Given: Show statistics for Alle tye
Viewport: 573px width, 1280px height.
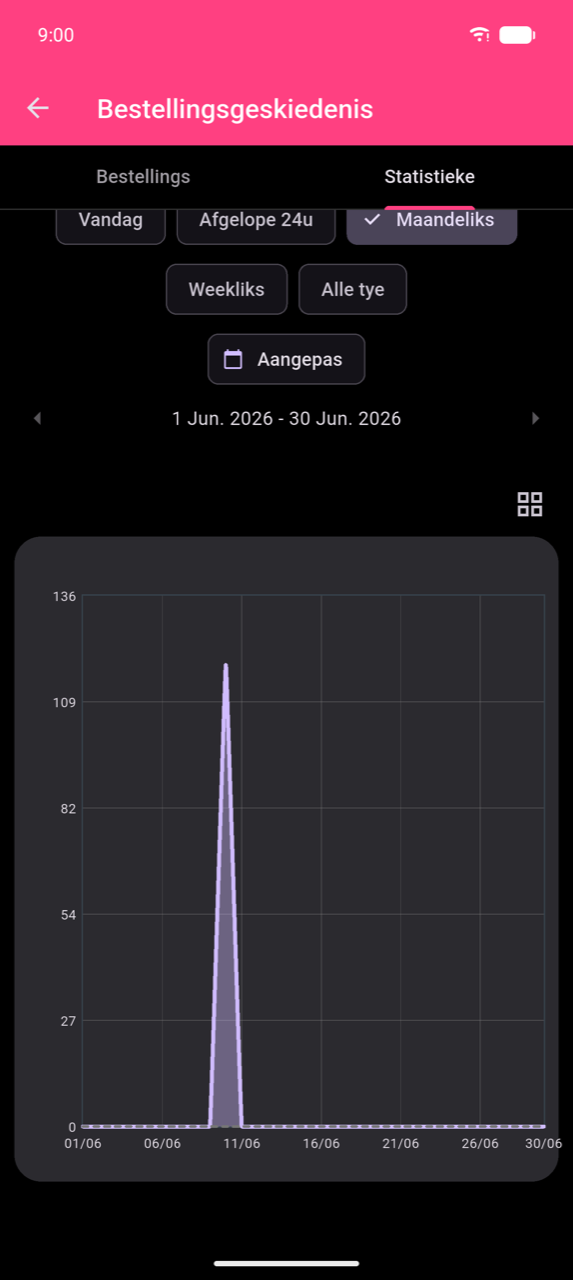Looking at the screenshot, I should click(x=353, y=289).
